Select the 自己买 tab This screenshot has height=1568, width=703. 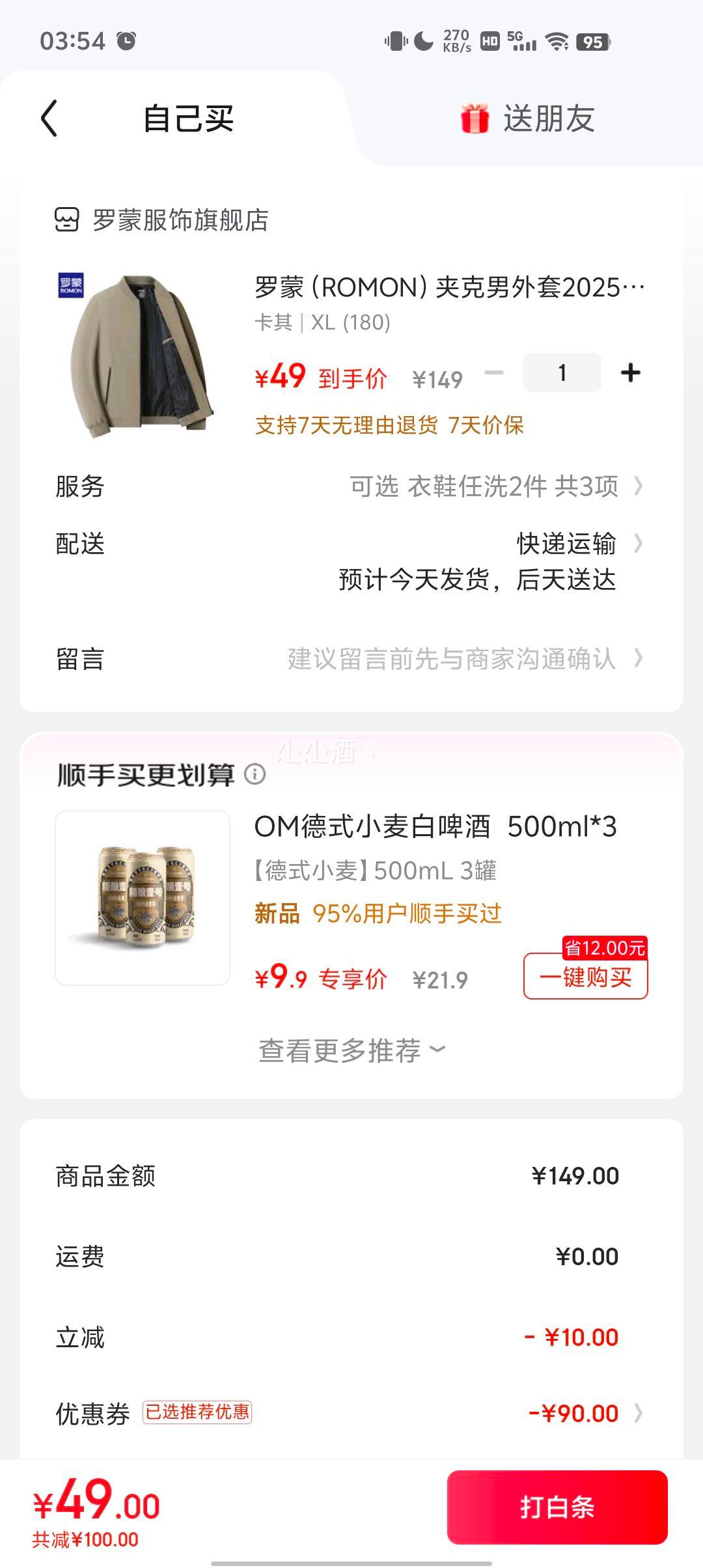pos(188,119)
